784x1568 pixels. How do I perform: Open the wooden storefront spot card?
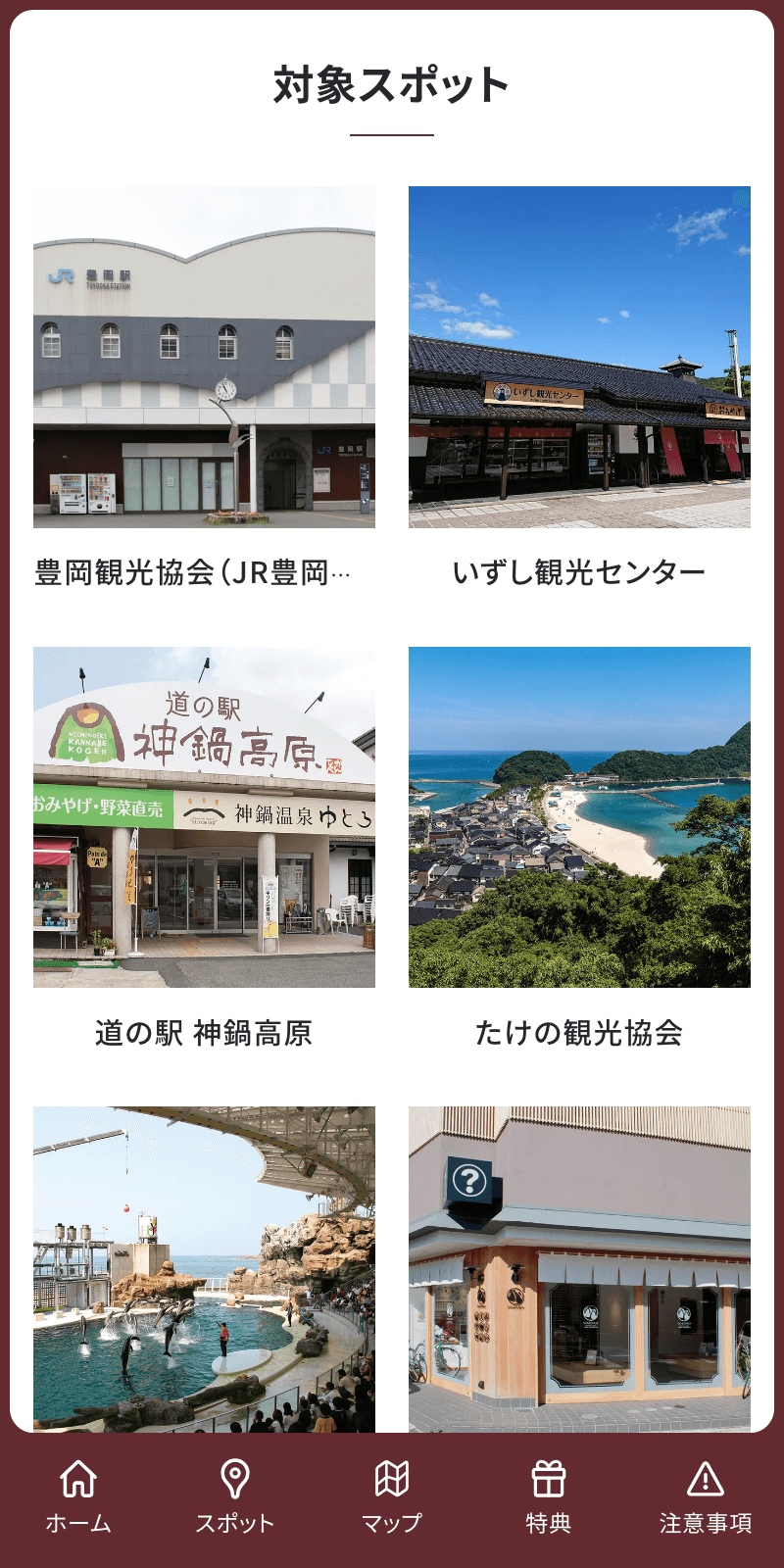pyautogui.click(x=579, y=1269)
